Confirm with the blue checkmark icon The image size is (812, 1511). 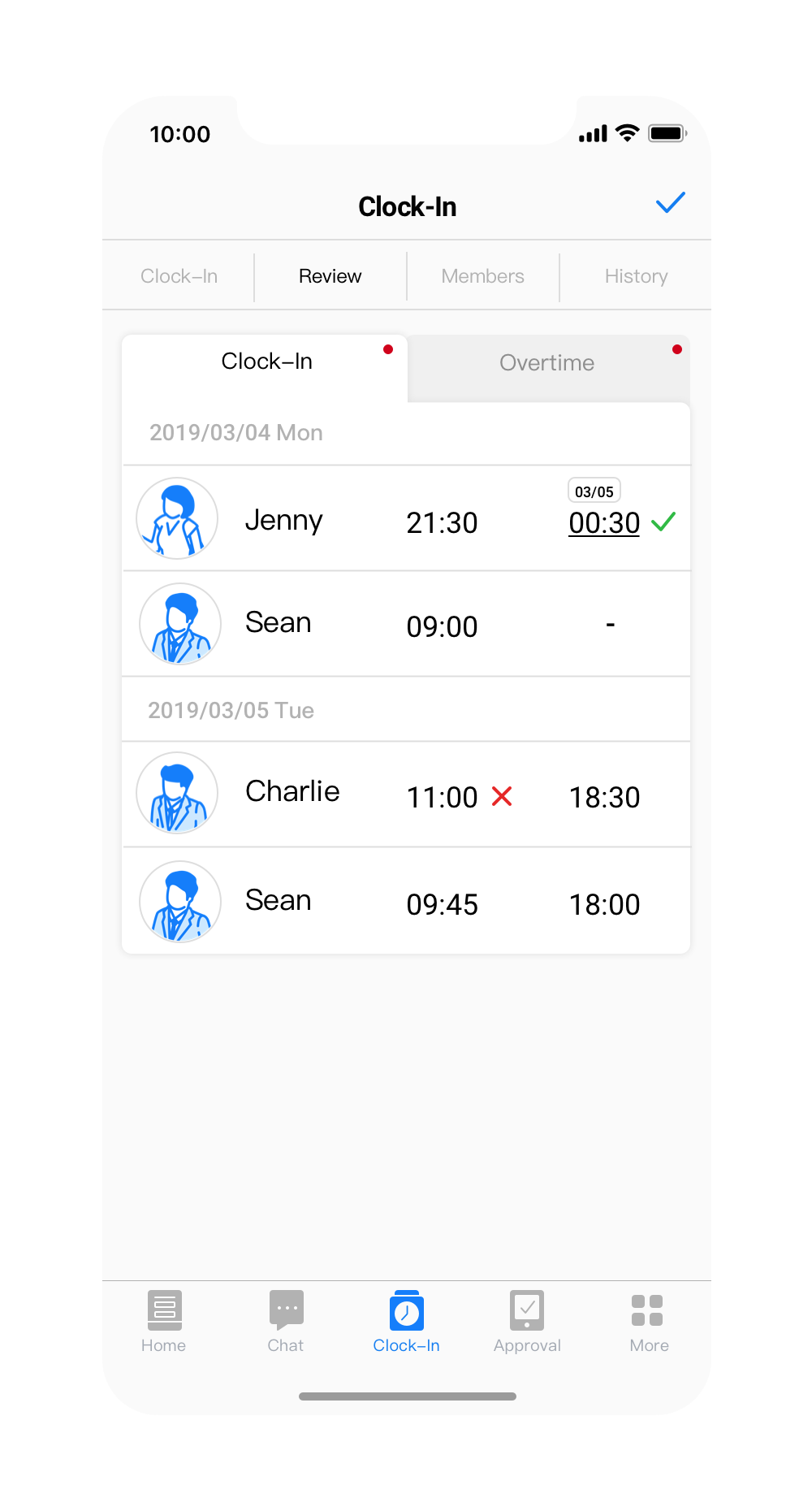tap(670, 203)
